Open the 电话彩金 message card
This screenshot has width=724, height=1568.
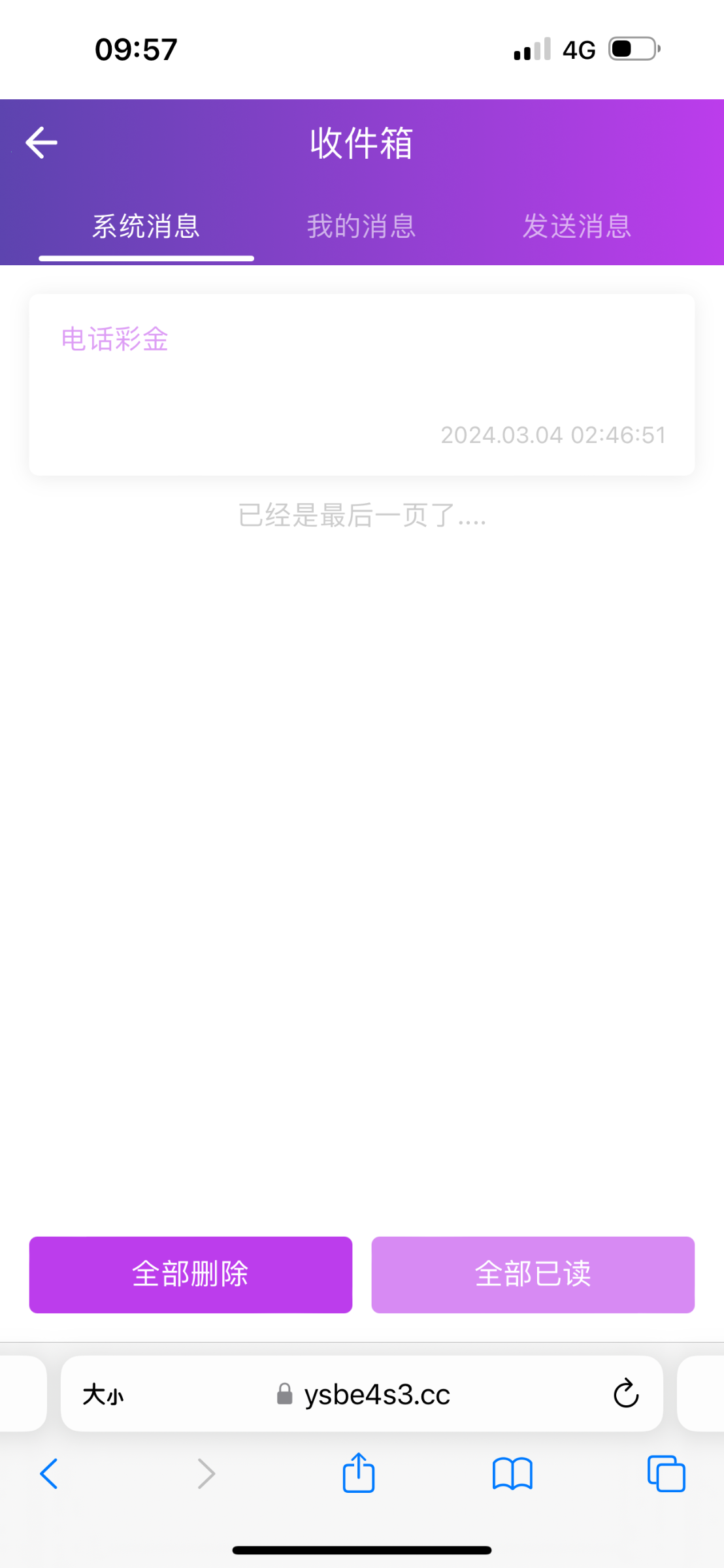pyautogui.click(x=362, y=382)
